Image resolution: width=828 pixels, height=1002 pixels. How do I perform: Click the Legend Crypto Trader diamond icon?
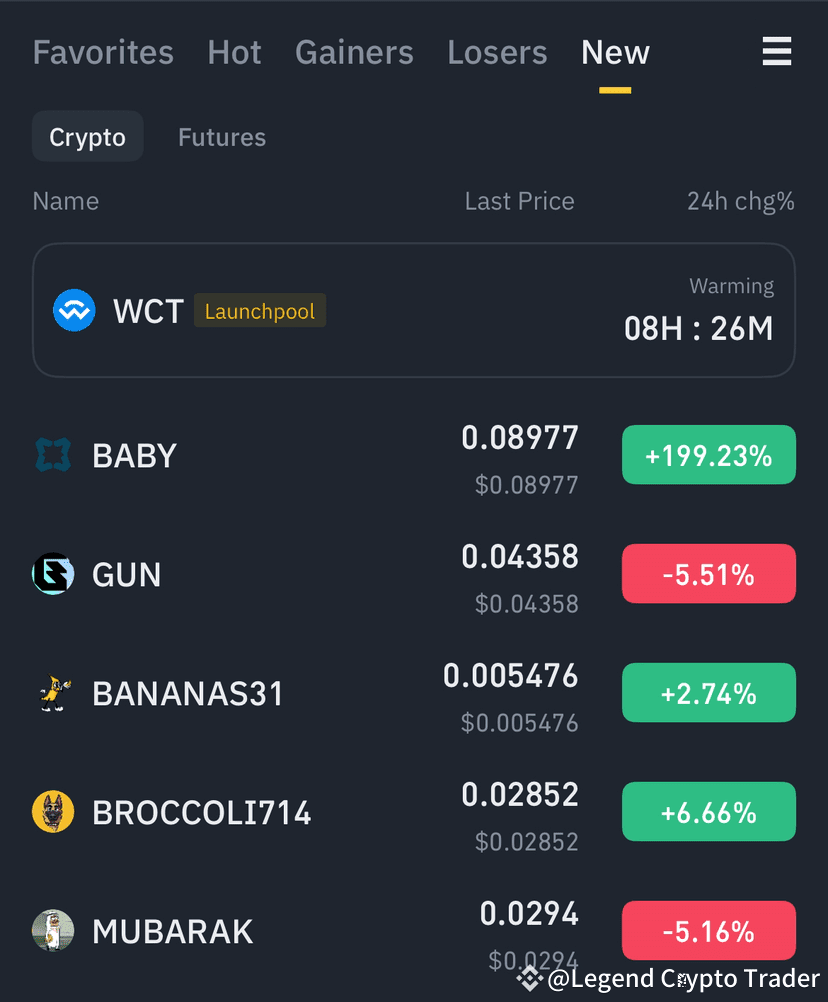[x=528, y=978]
